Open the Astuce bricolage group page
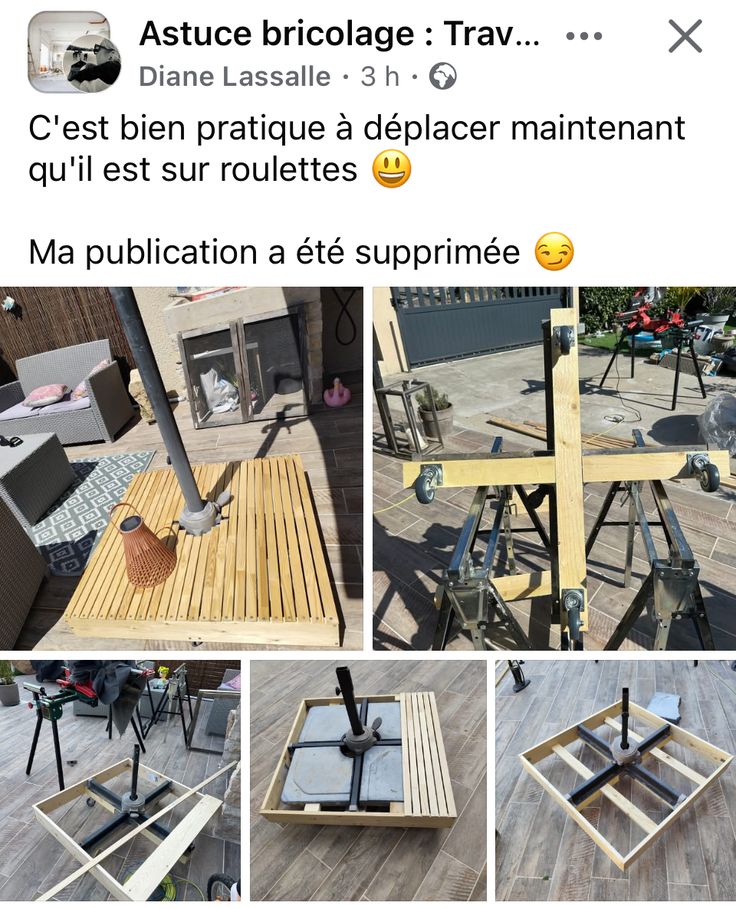Screen dimensions: 736x909 tap(339, 34)
